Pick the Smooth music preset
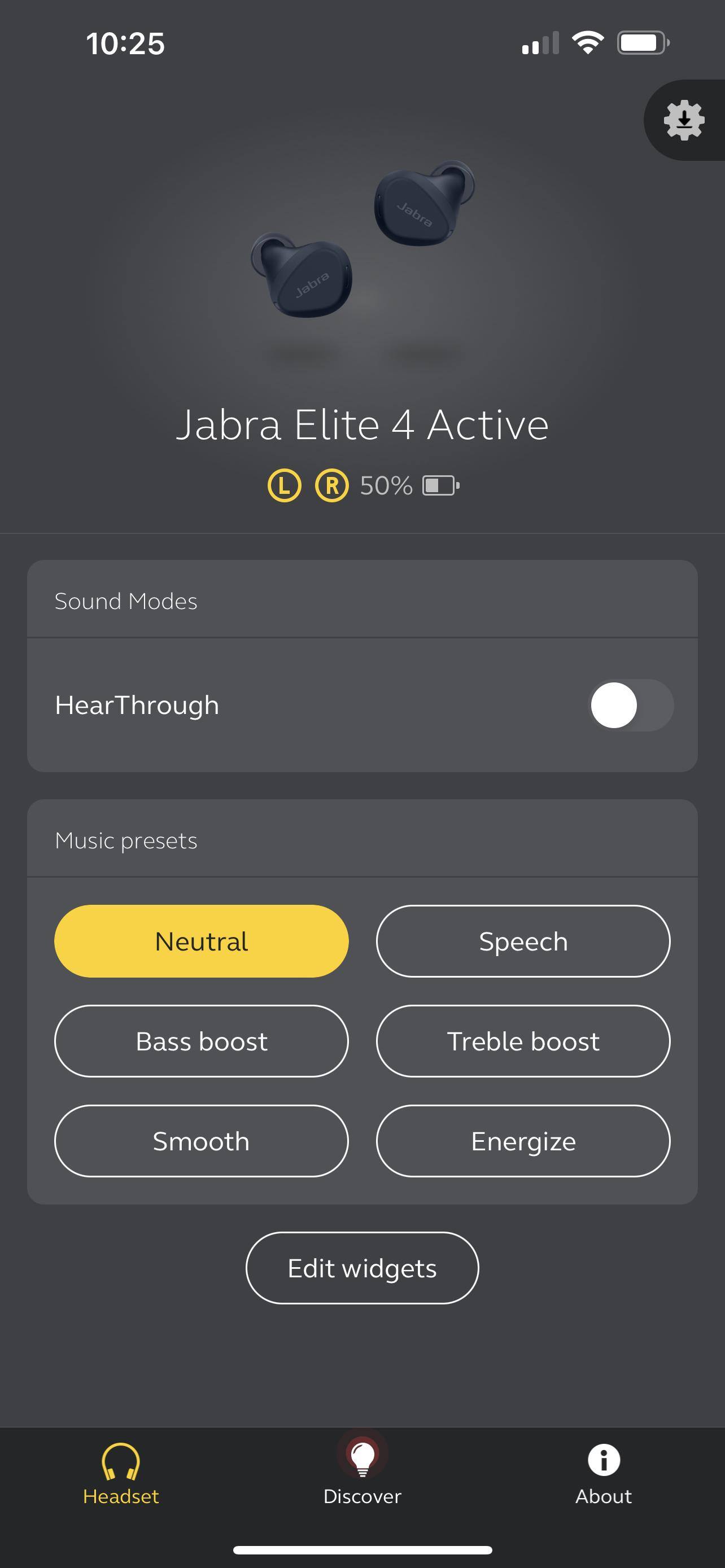The height and width of the screenshot is (1568, 725). pyautogui.click(x=202, y=1141)
